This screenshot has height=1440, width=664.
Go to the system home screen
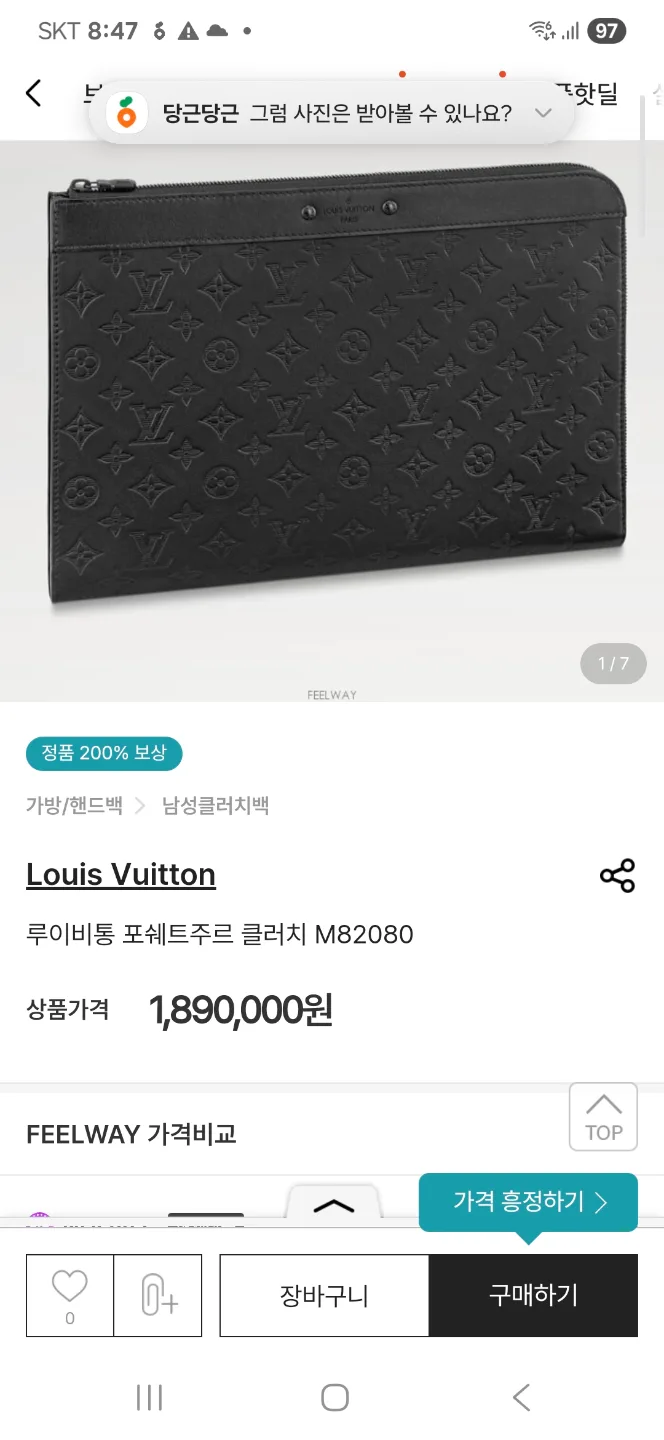334,1397
